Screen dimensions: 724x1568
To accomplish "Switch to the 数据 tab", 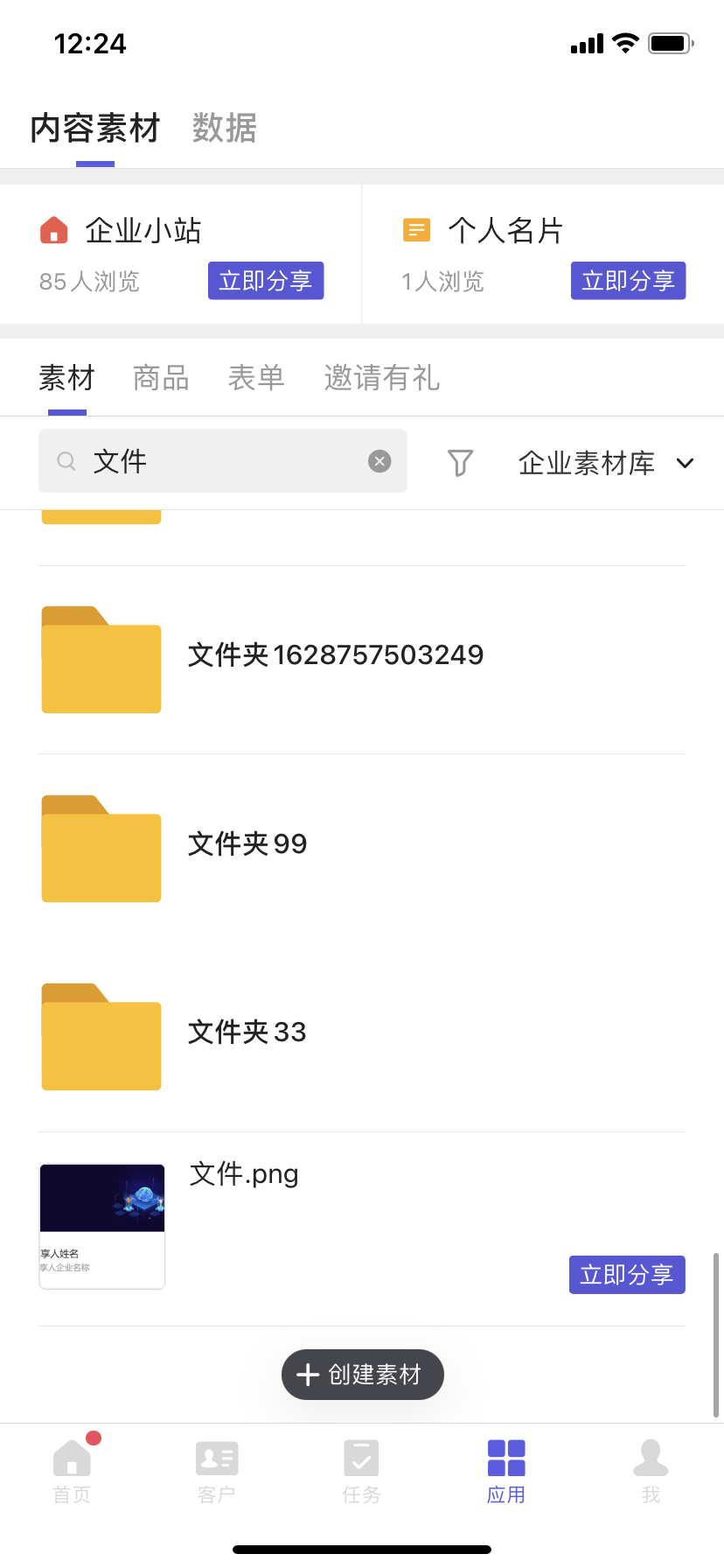I will coord(224,128).
